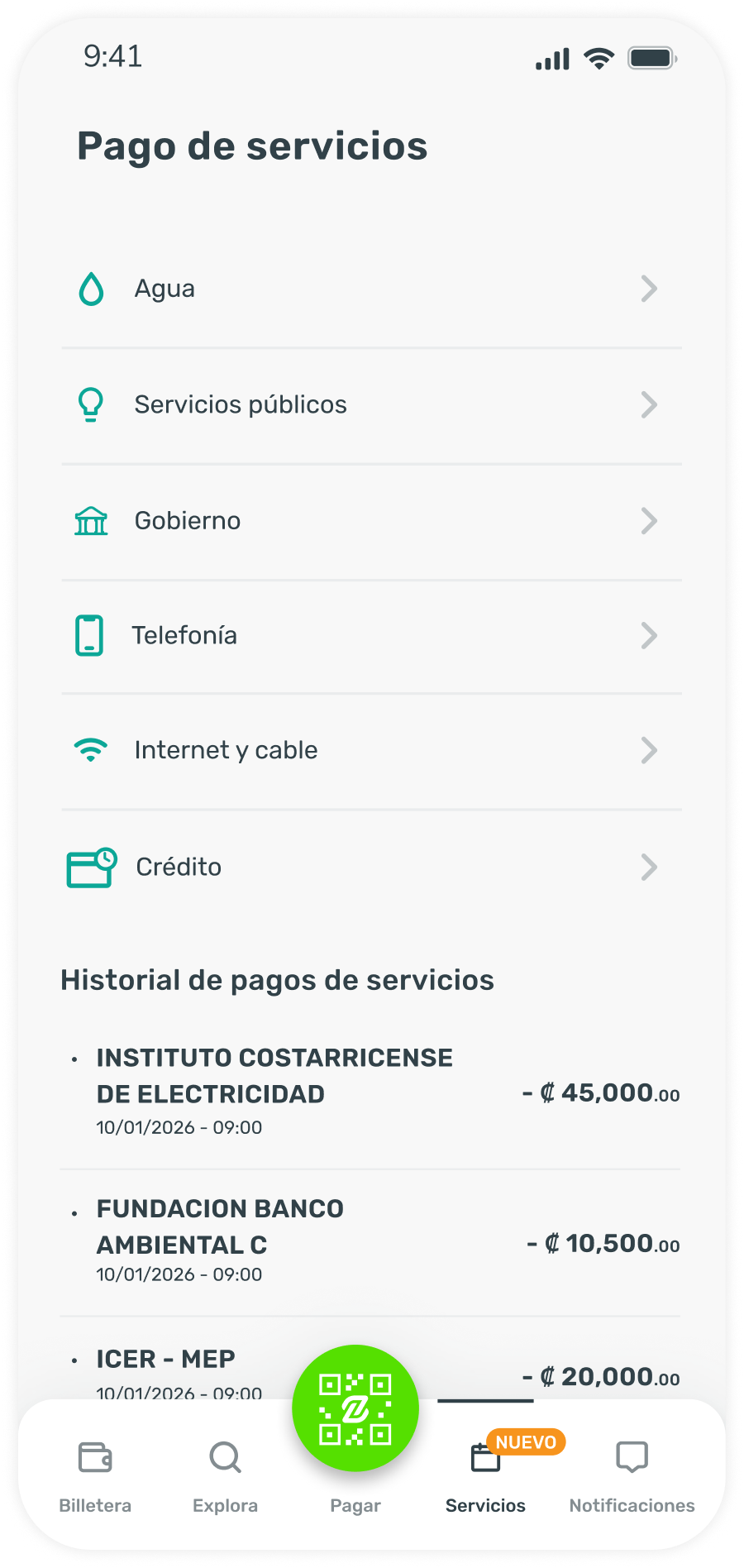744x1568 pixels.
Task: View the Instituto Costarricense de Electricidad payment
Action: pyautogui.click(x=371, y=1092)
